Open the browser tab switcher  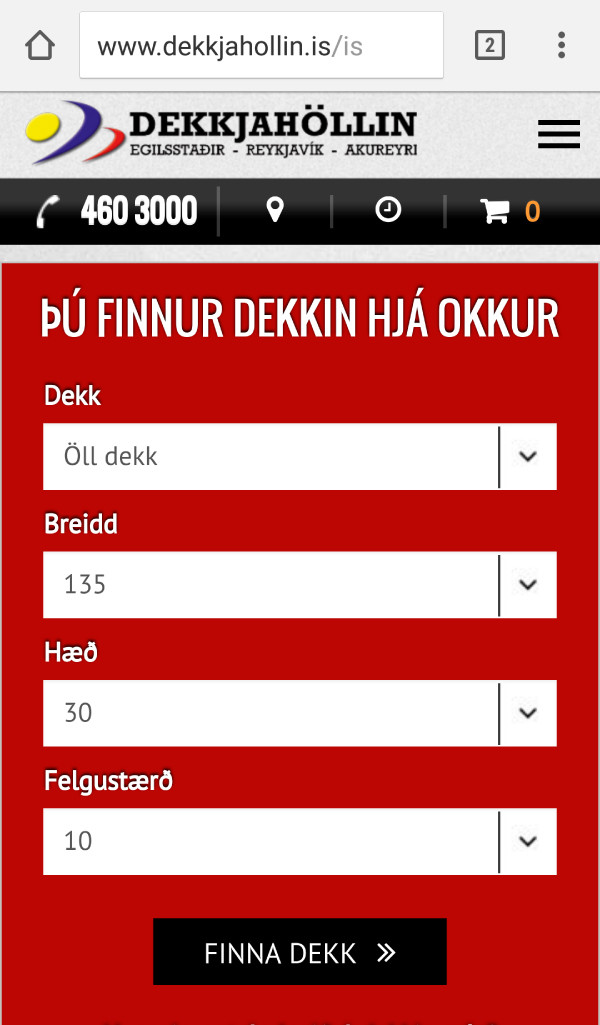[x=489, y=45]
